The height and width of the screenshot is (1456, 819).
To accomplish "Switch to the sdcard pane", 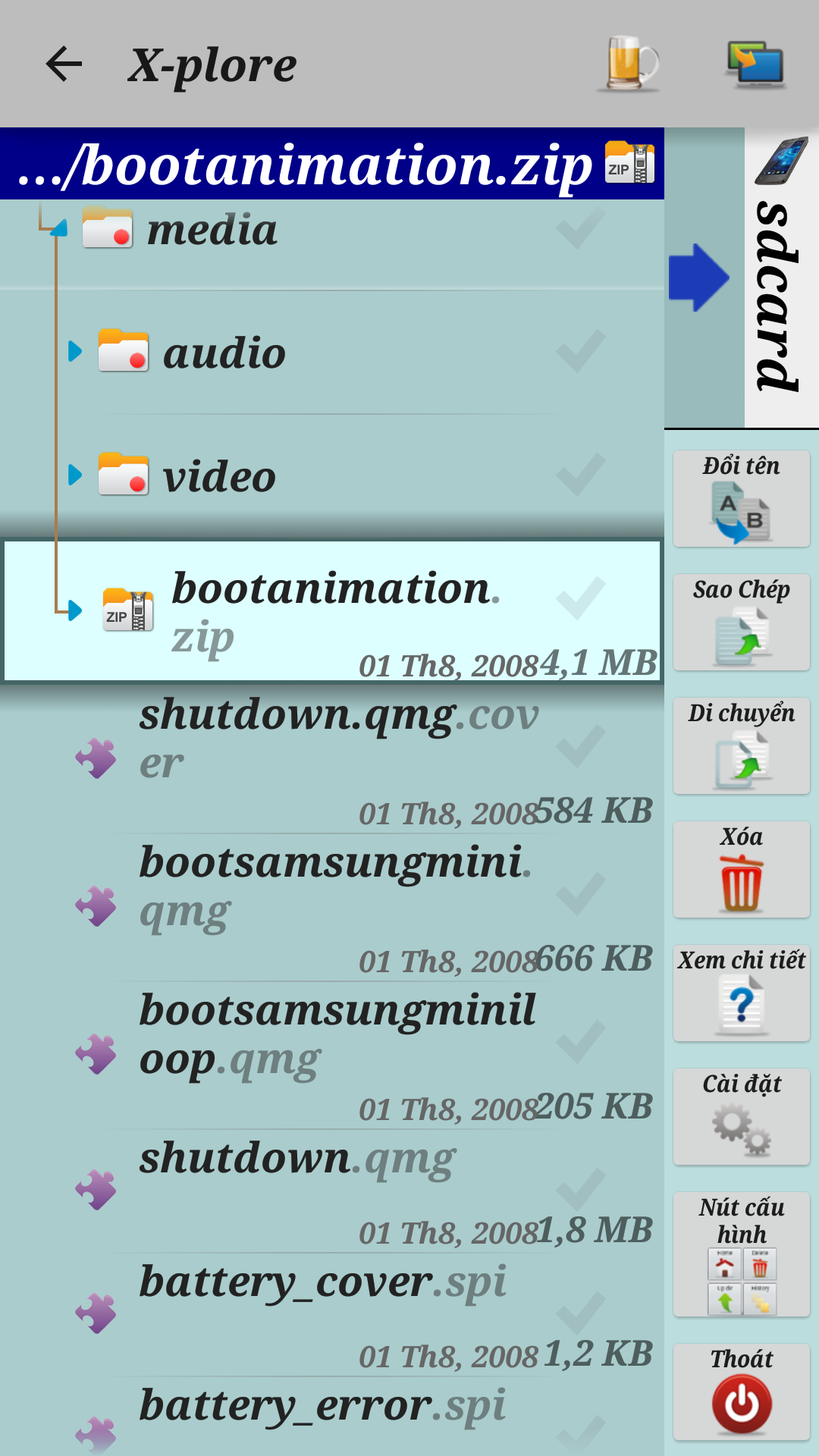I will coord(781,278).
